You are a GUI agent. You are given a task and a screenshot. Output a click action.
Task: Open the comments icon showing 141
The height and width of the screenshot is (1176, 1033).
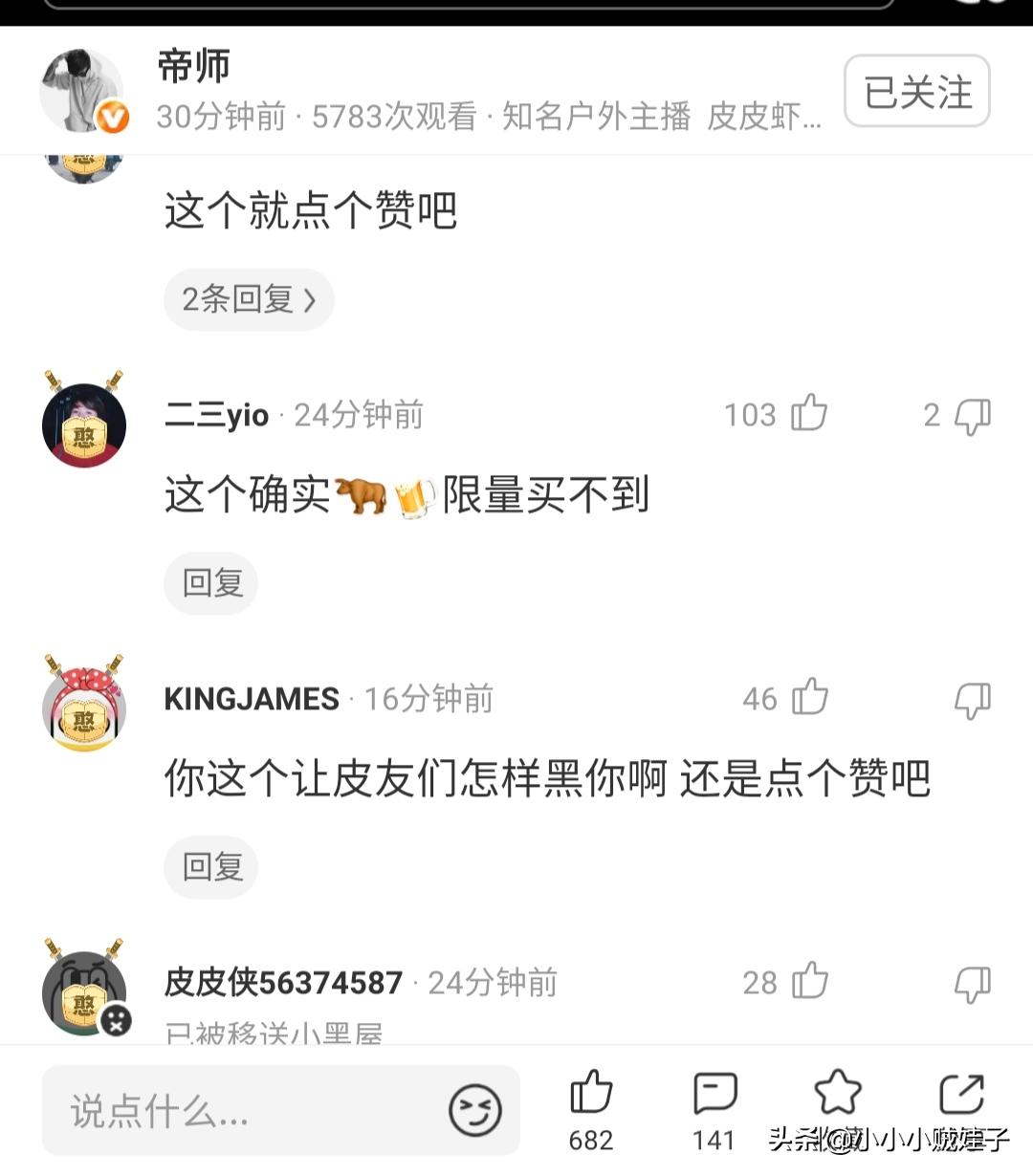(714, 1095)
